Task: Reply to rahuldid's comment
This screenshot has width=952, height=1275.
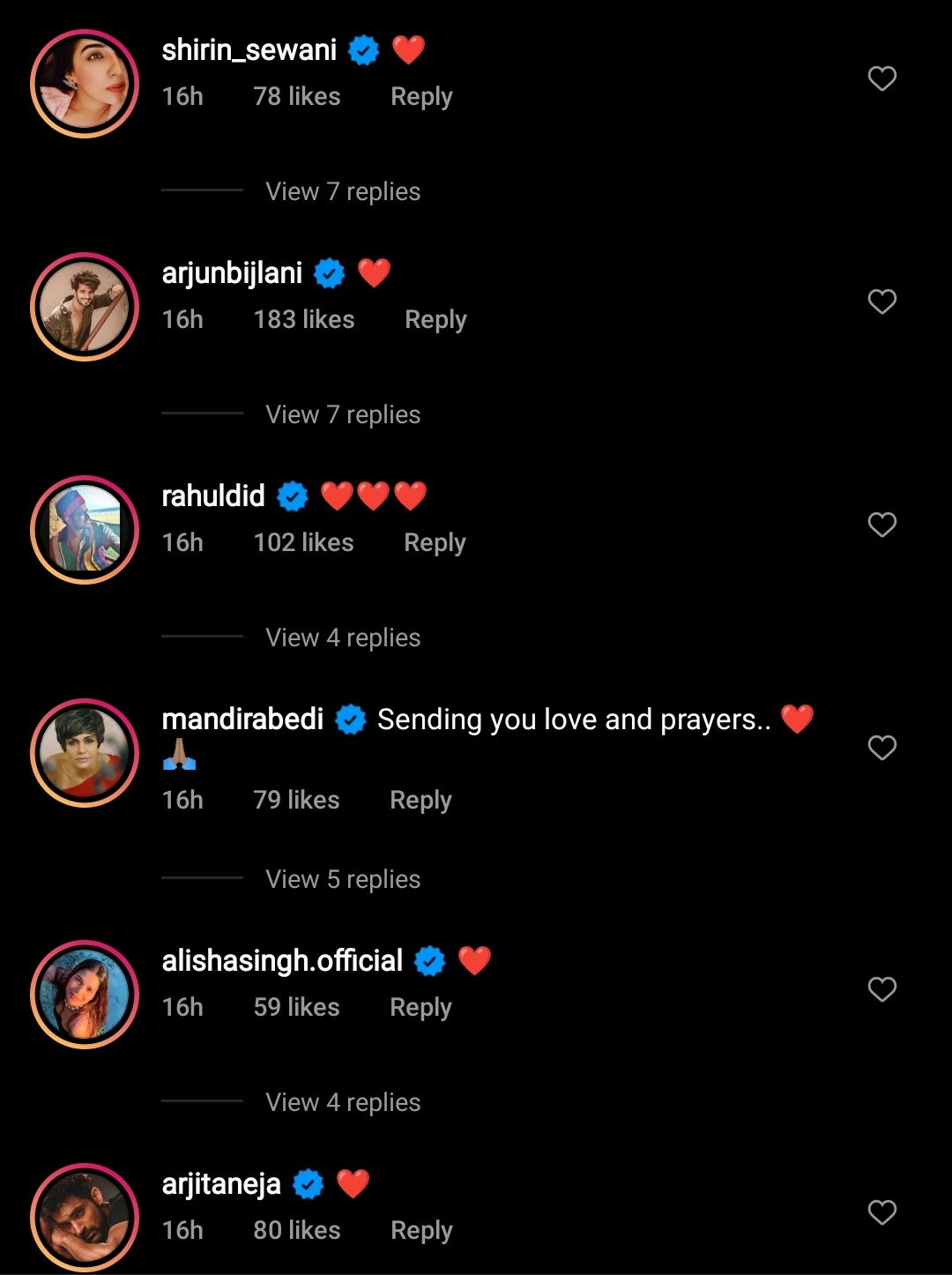Action: coord(435,543)
